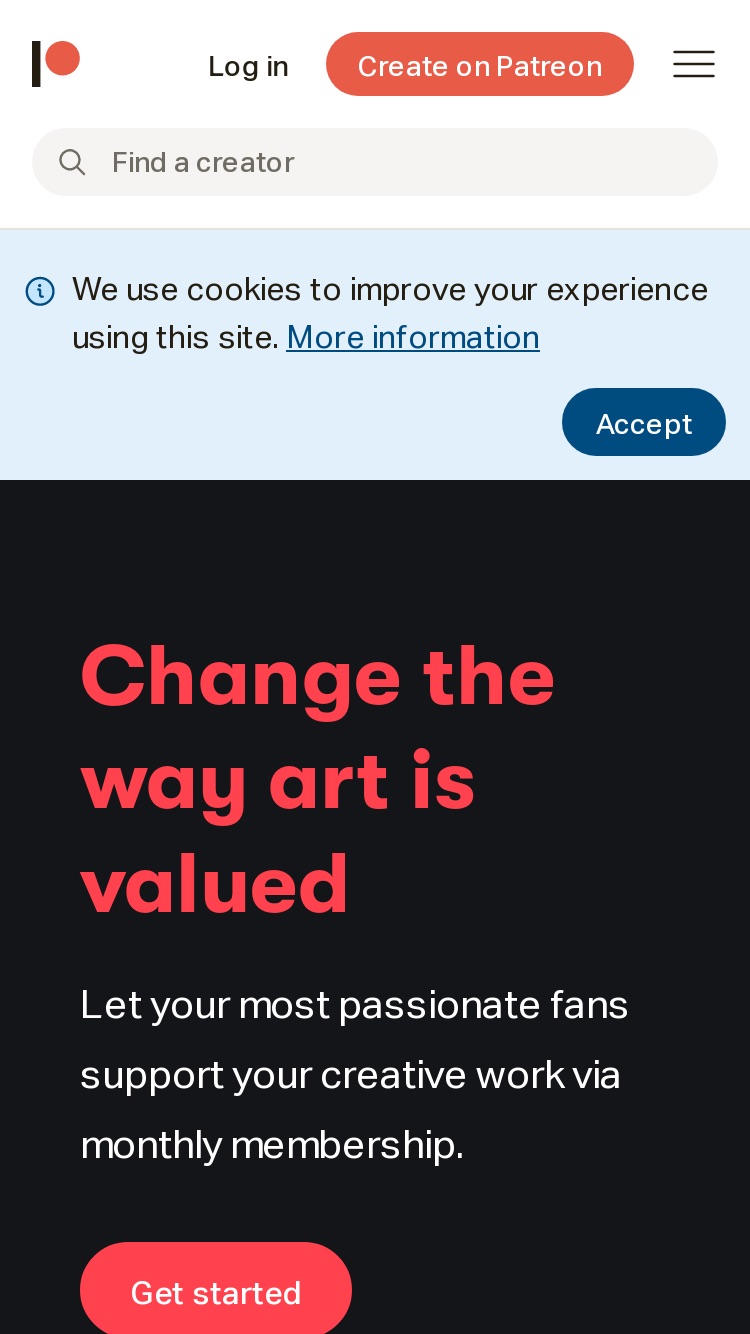
Task: Open the hamburger menu
Action: pyautogui.click(x=694, y=64)
